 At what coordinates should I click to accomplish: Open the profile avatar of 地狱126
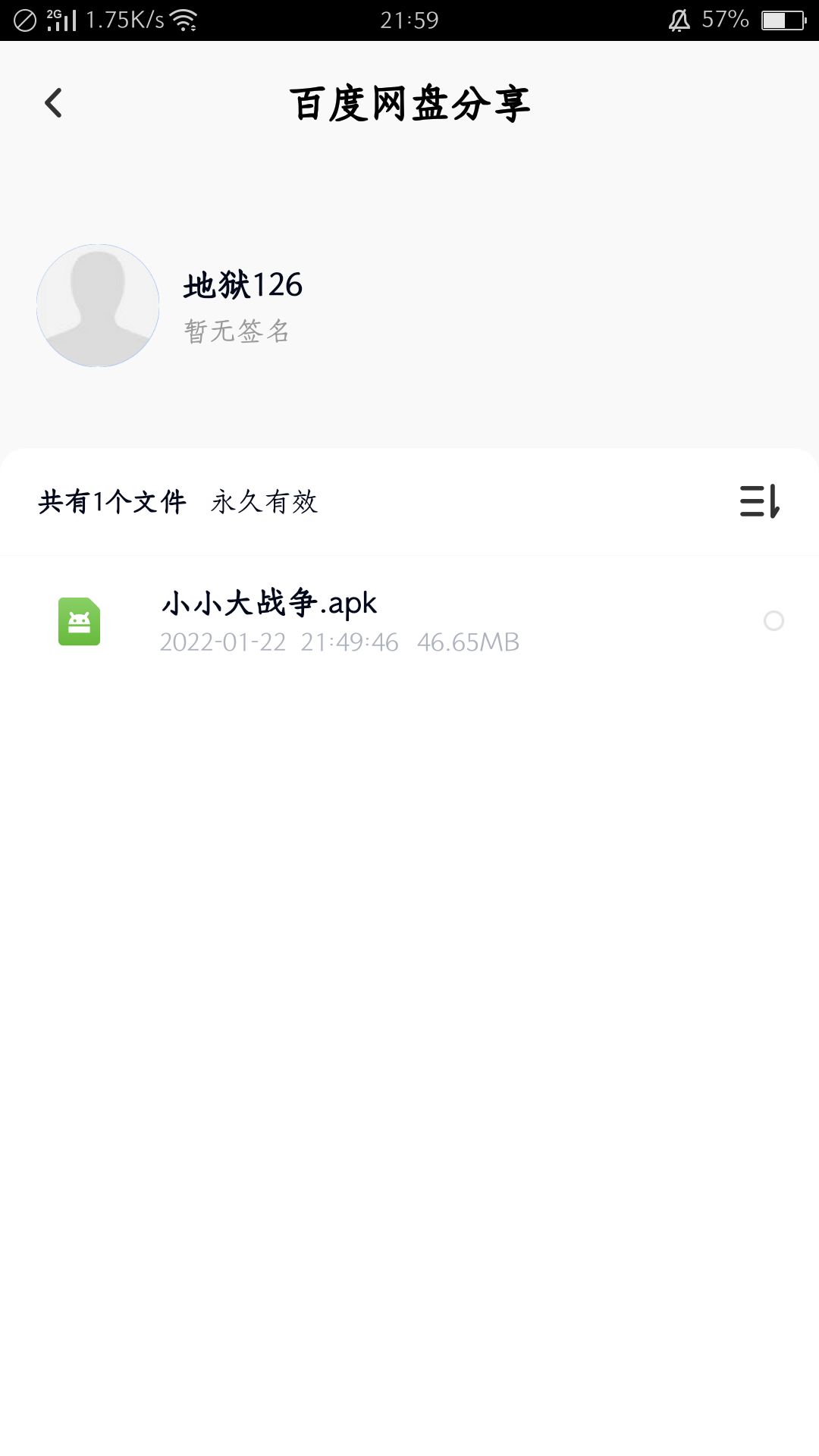pyautogui.click(x=97, y=306)
